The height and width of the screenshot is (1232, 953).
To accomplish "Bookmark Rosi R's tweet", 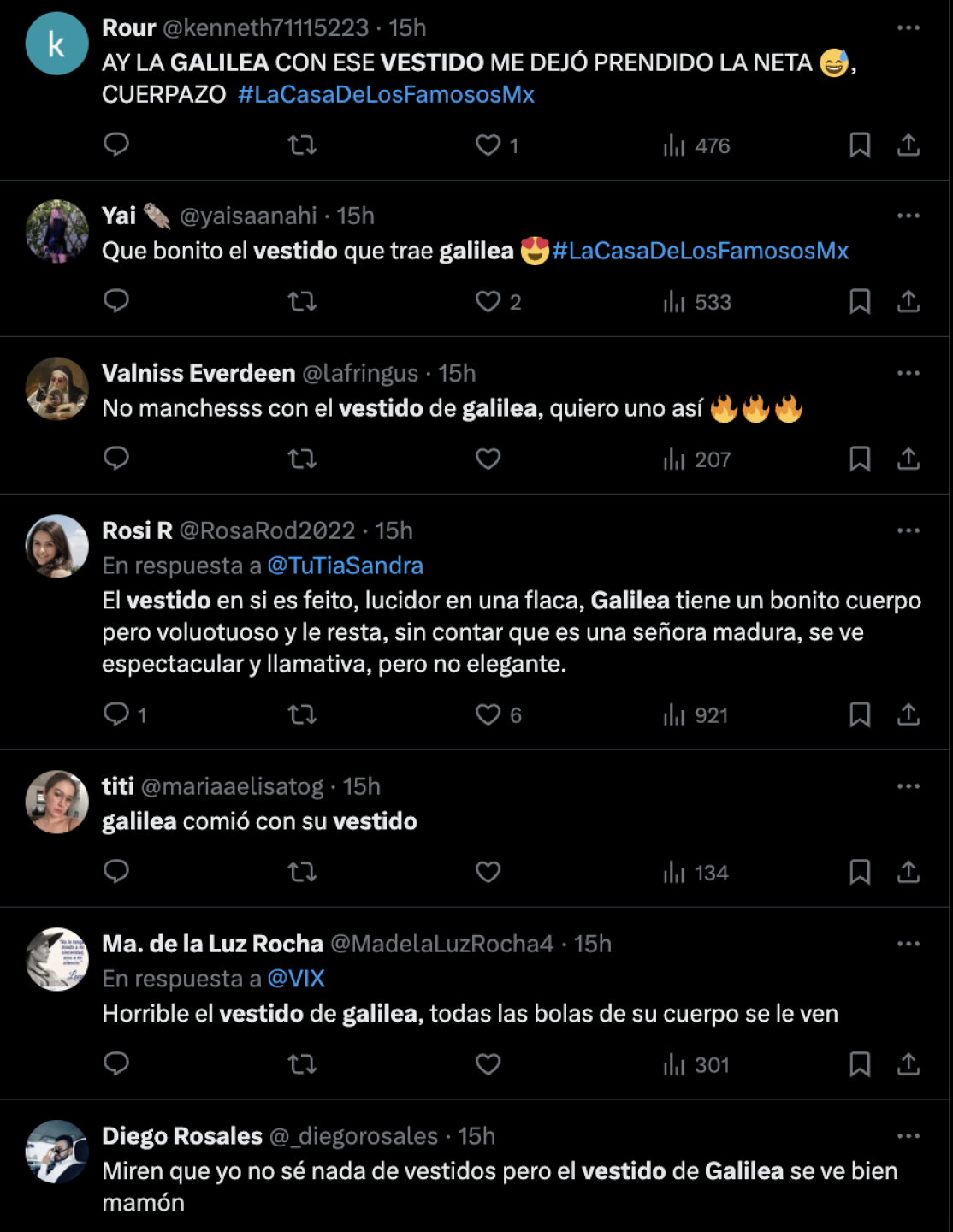I will pos(860,715).
